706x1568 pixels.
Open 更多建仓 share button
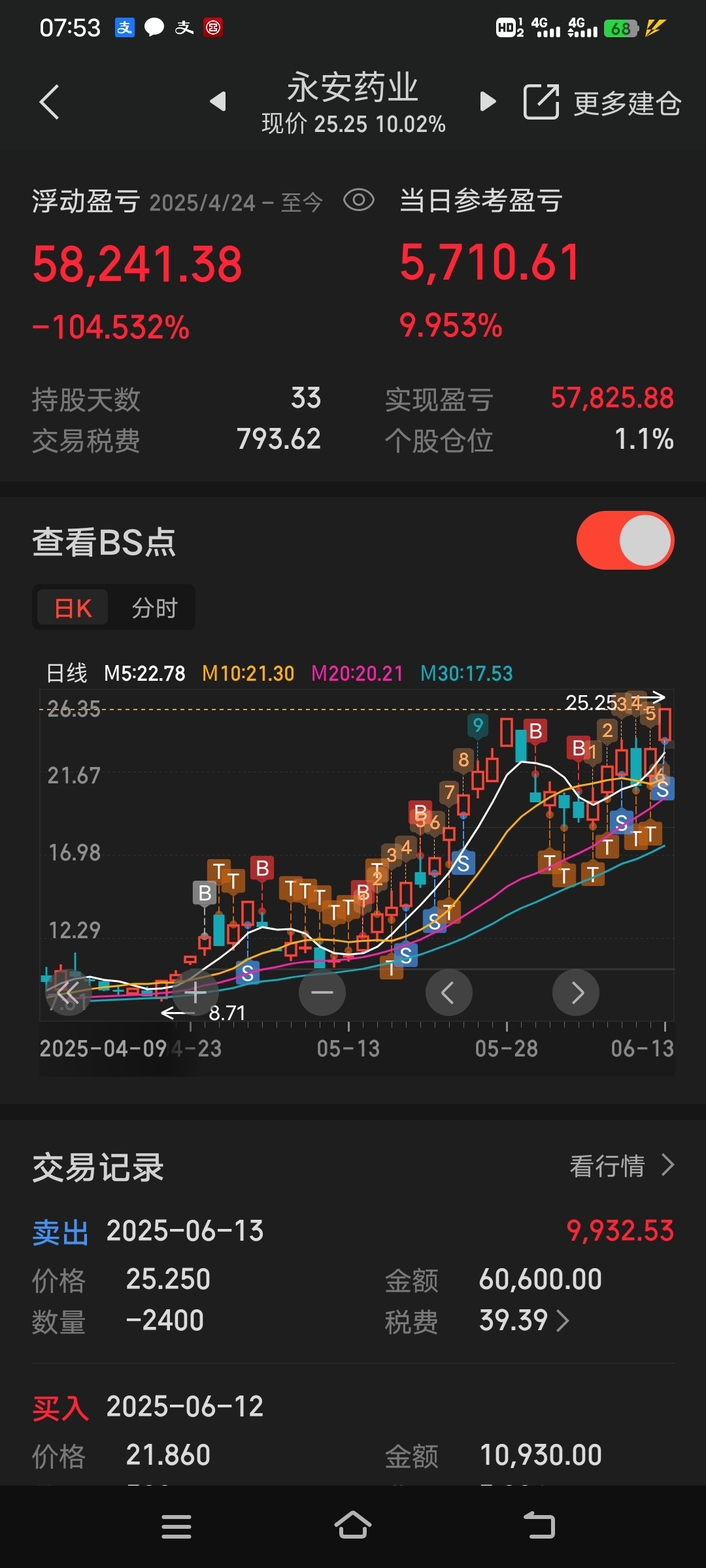tap(602, 103)
